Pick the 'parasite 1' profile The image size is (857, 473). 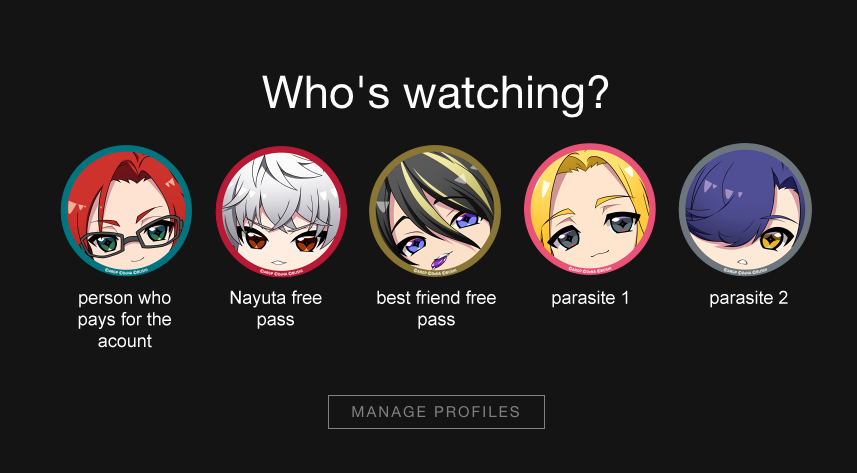590,210
